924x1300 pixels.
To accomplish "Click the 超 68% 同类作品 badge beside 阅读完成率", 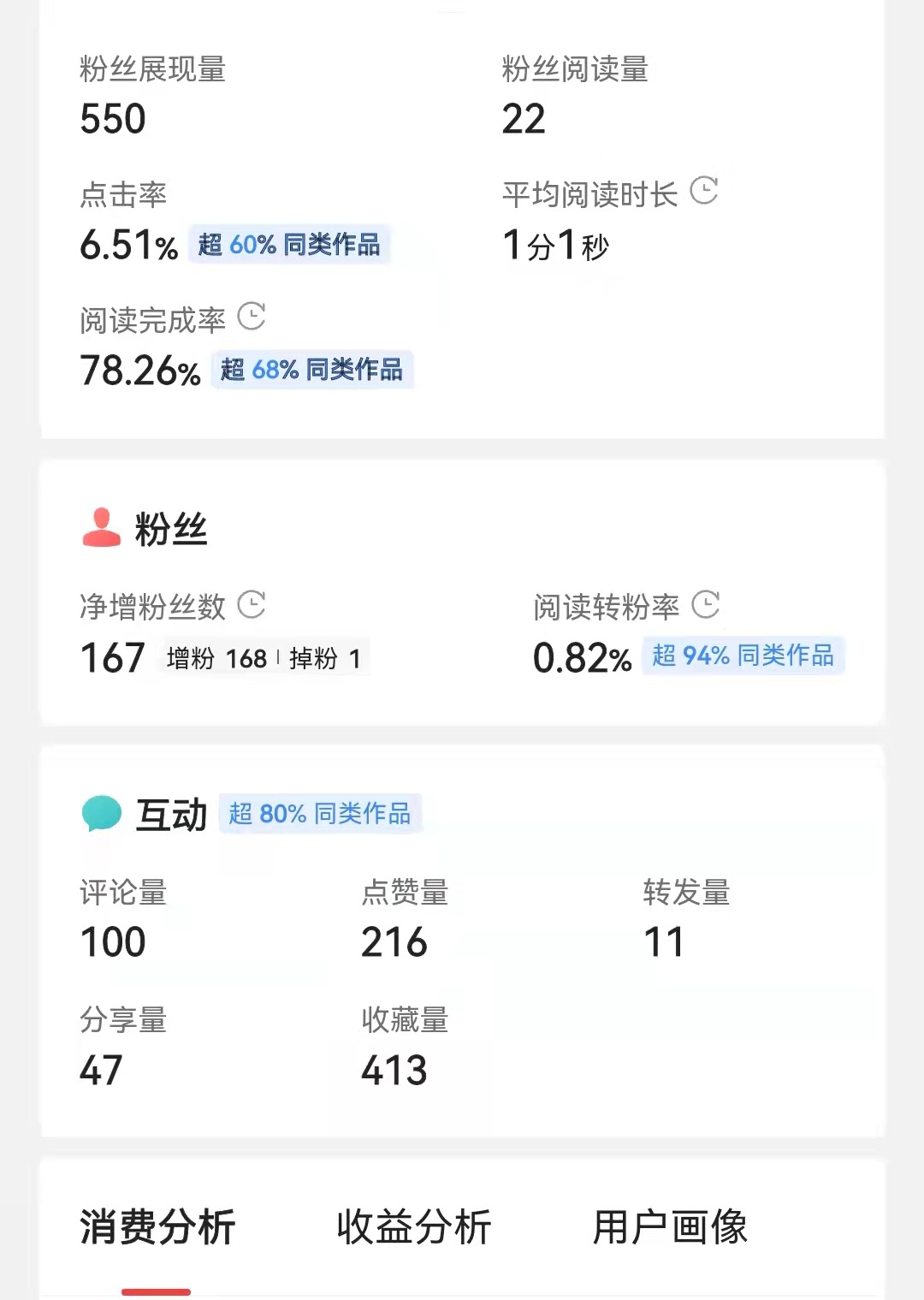I will [x=312, y=371].
